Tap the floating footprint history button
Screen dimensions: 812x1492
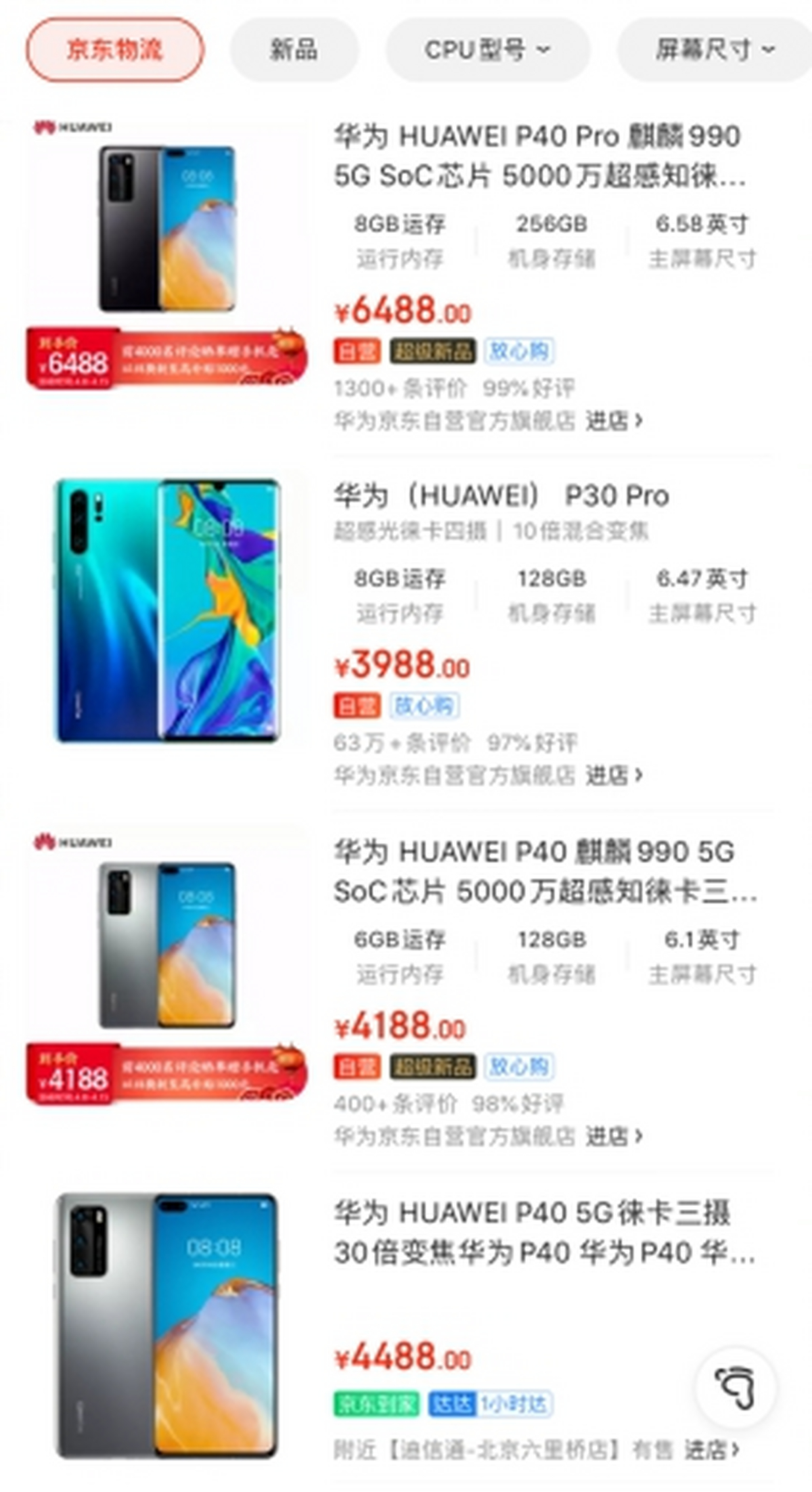click(736, 1387)
